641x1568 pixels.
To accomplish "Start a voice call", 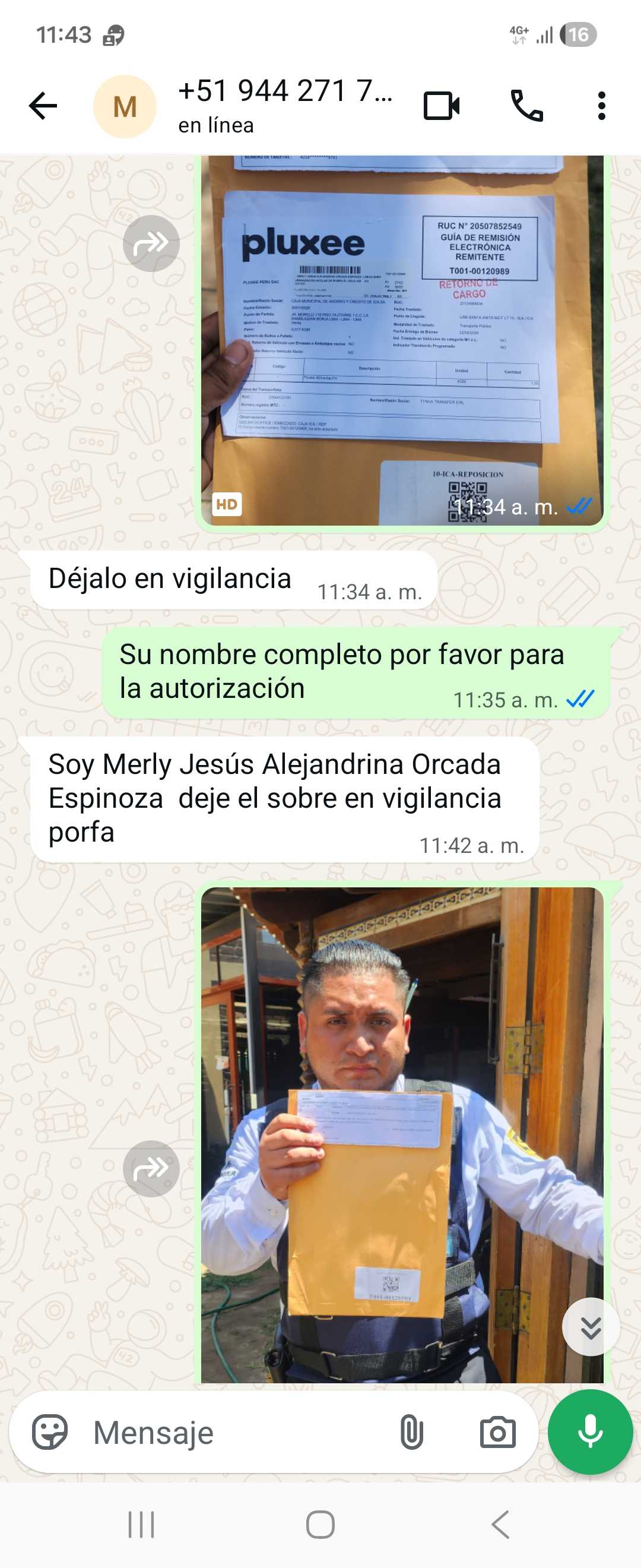I will click(x=526, y=106).
